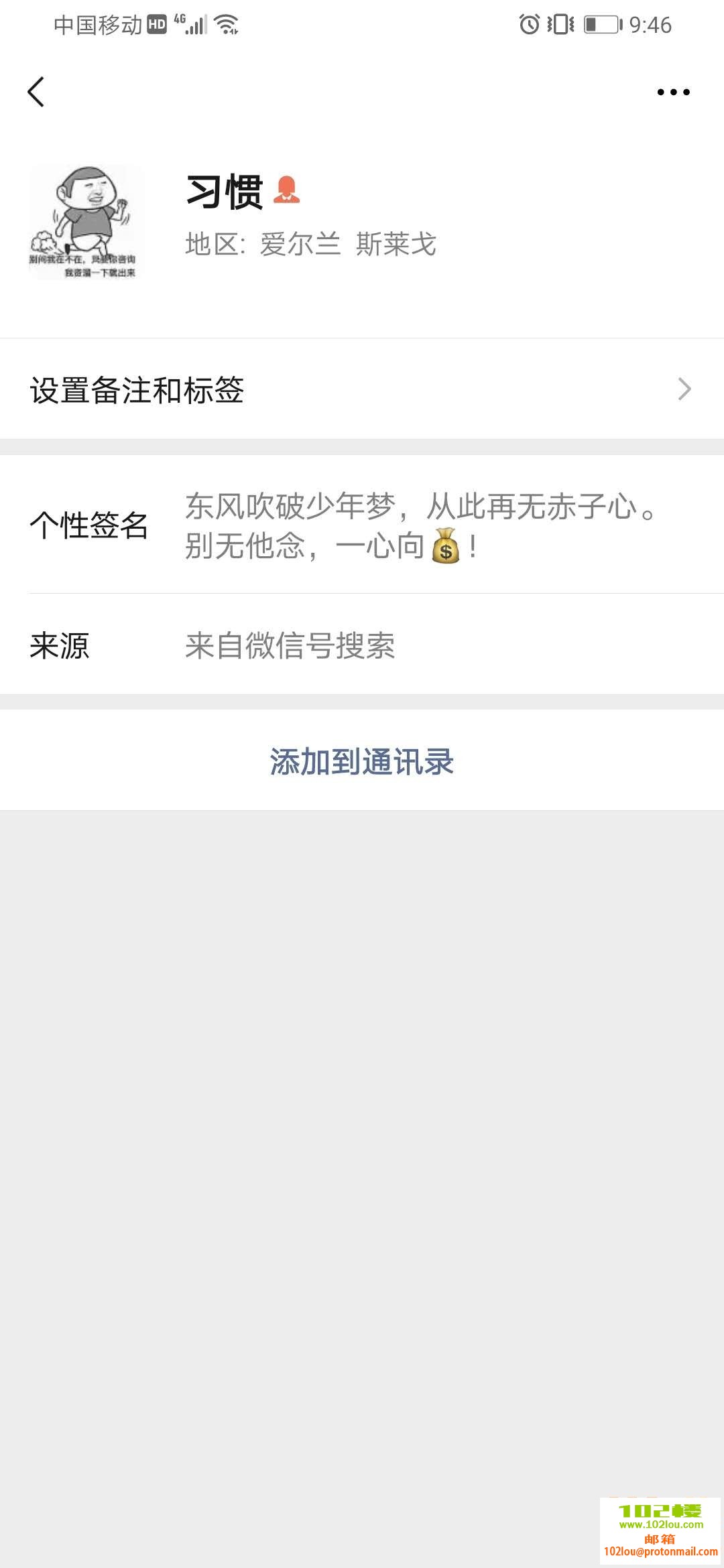Open 设置备注和标签 row
724x1568 pixels.
362,389
